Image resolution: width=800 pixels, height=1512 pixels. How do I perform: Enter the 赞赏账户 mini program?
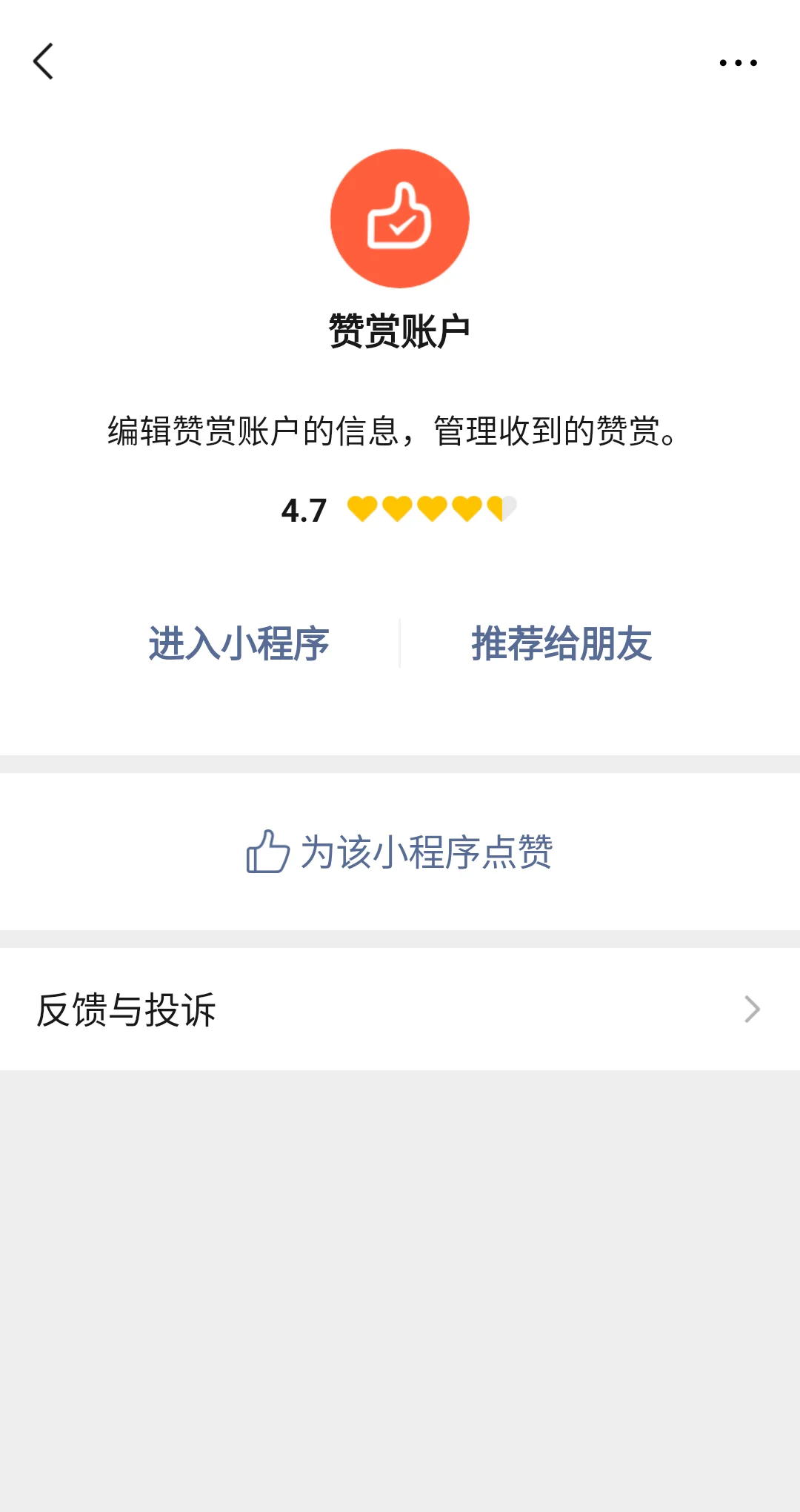239,643
